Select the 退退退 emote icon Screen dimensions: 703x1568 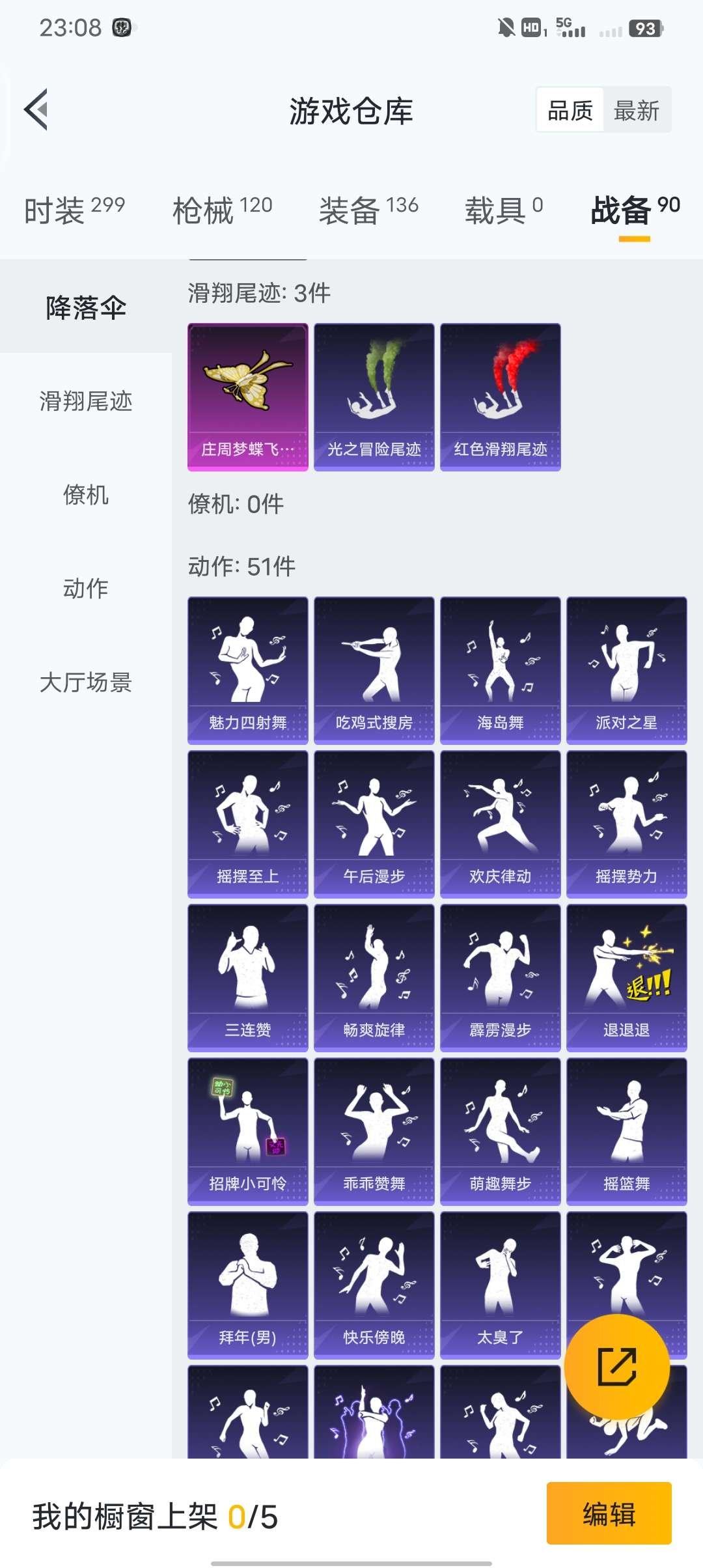(x=627, y=977)
